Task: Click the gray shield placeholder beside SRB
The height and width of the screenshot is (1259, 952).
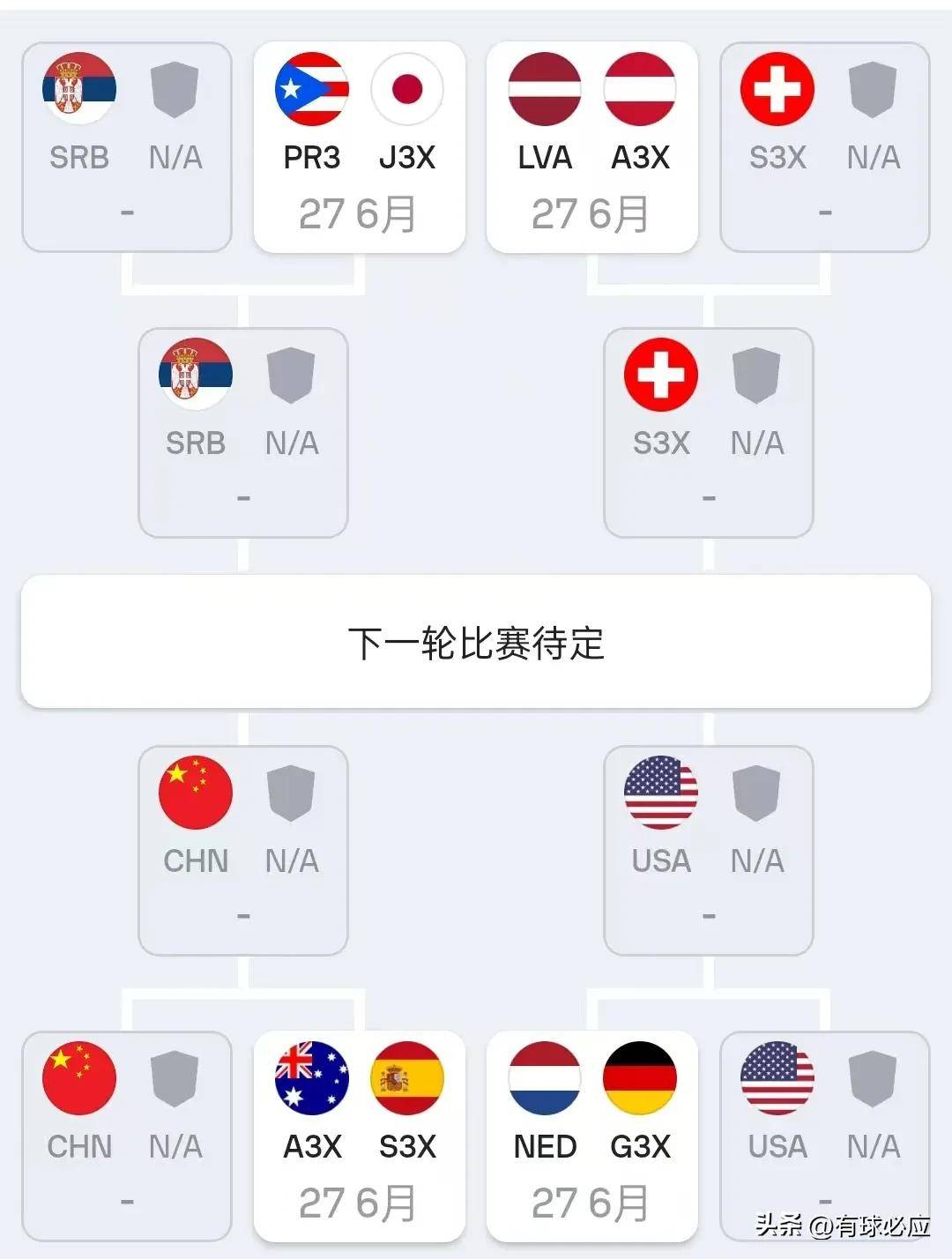Action: 173,88
